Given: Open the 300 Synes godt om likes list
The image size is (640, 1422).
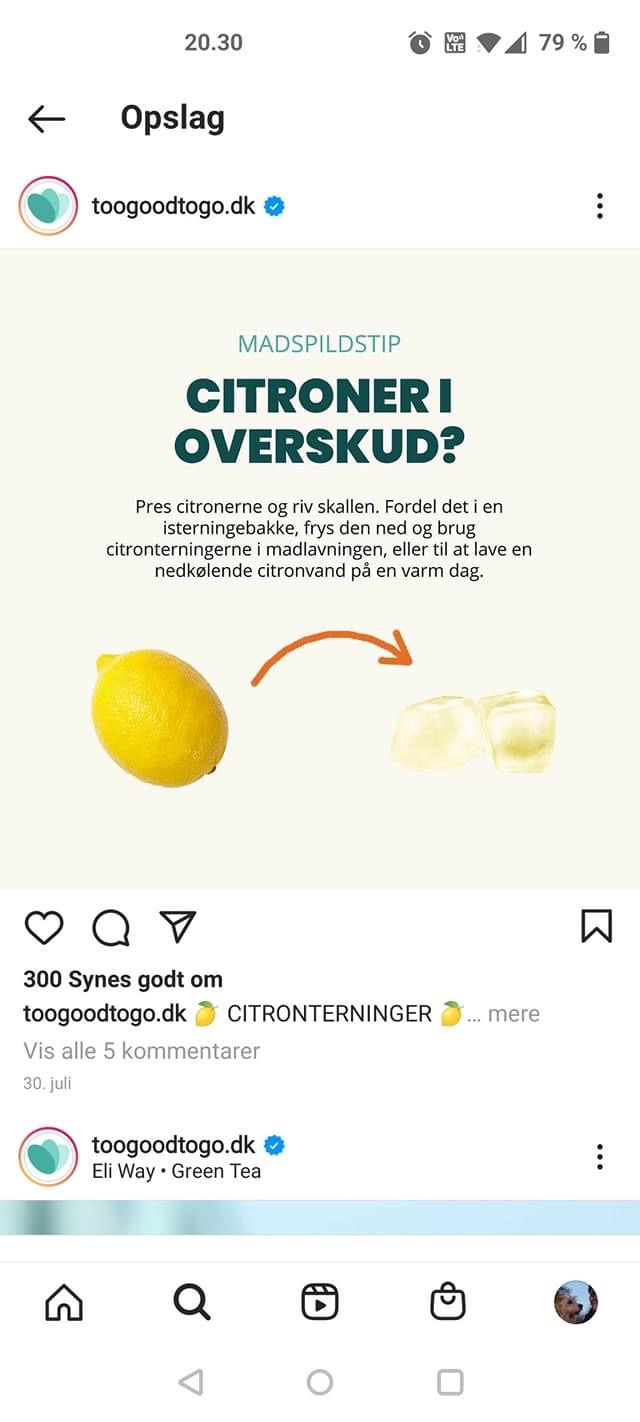Looking at the screenshot, I should pos(123,979).
